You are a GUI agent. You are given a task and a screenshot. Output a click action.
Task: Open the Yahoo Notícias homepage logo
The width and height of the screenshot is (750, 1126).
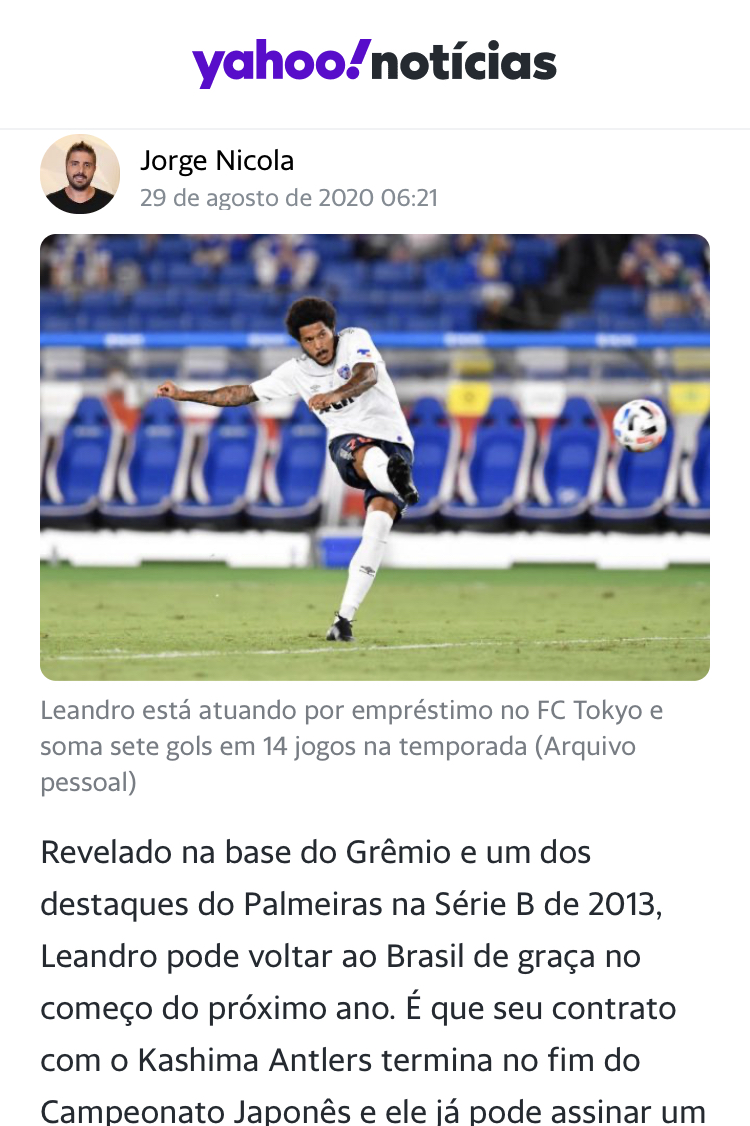374,64
